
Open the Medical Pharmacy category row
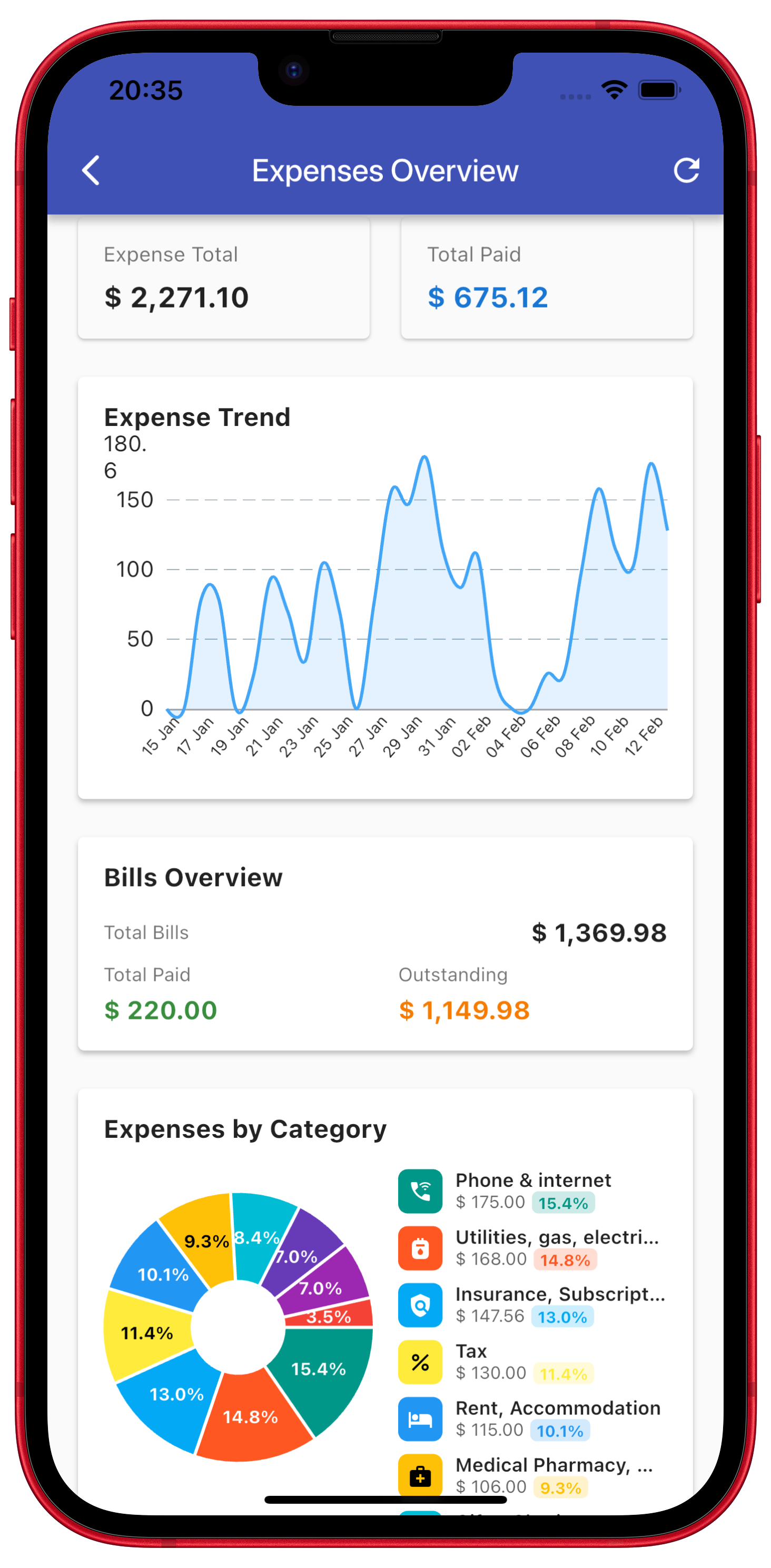[x=533, y=1475]
